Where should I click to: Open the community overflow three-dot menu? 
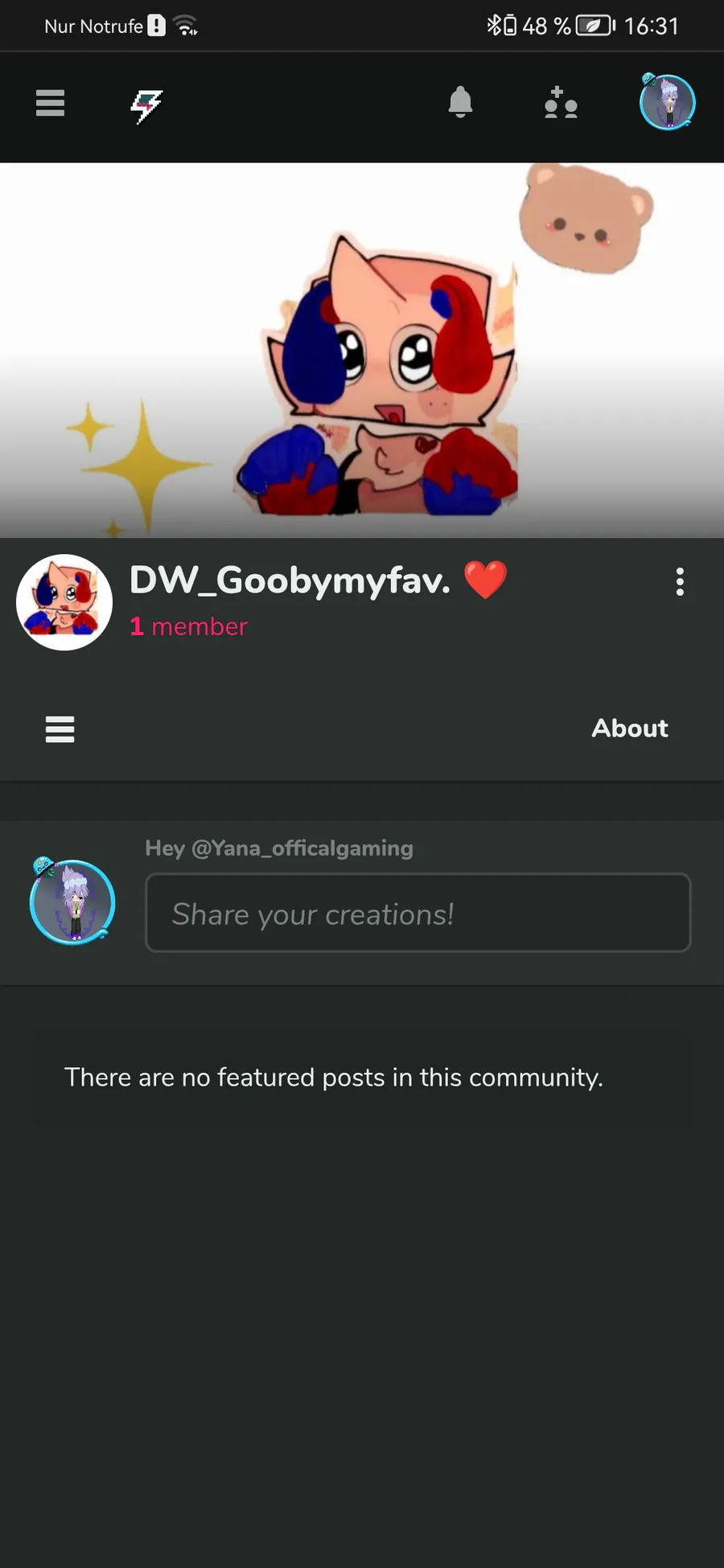680,581
